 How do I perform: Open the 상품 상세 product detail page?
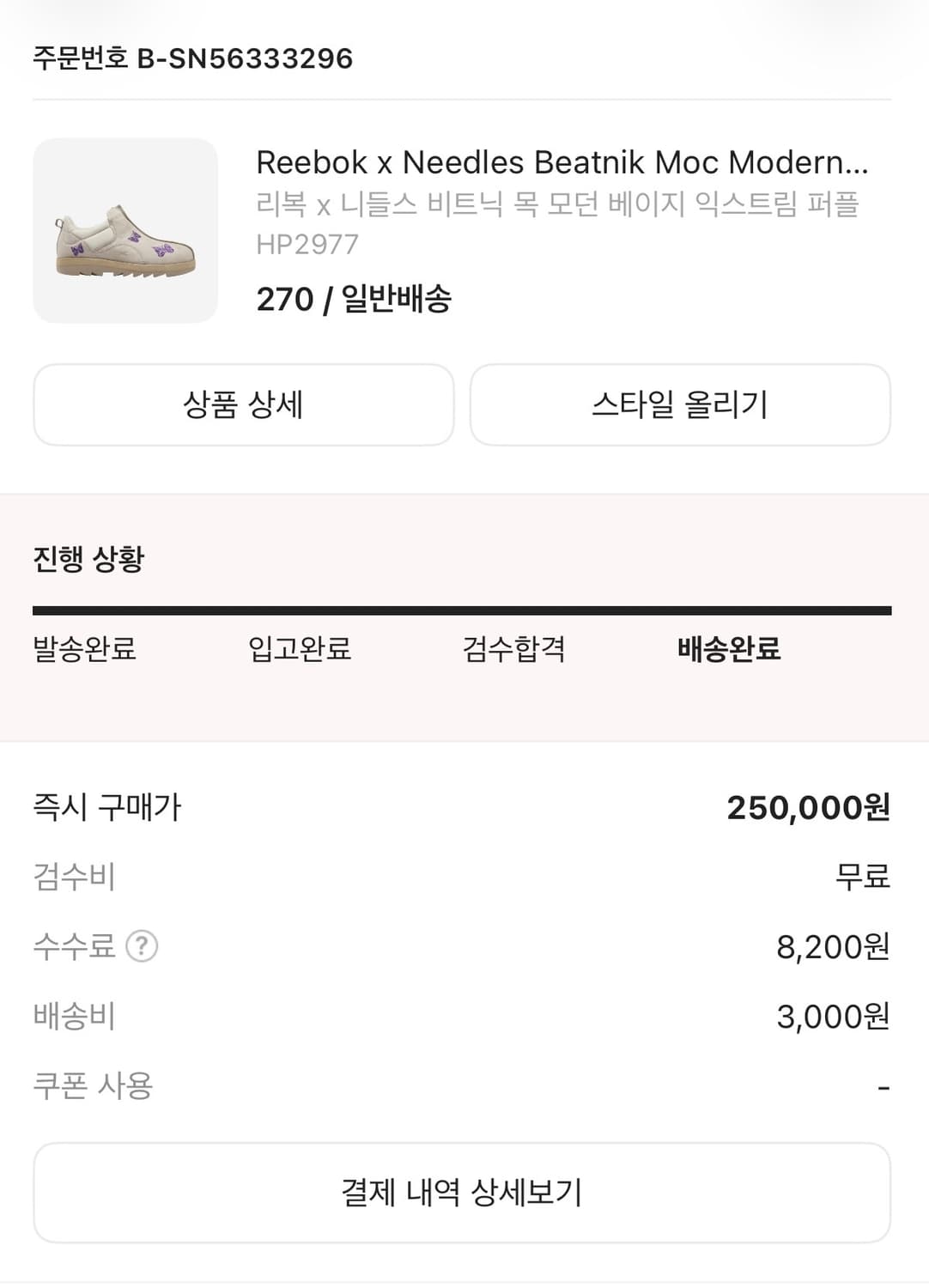244,404
